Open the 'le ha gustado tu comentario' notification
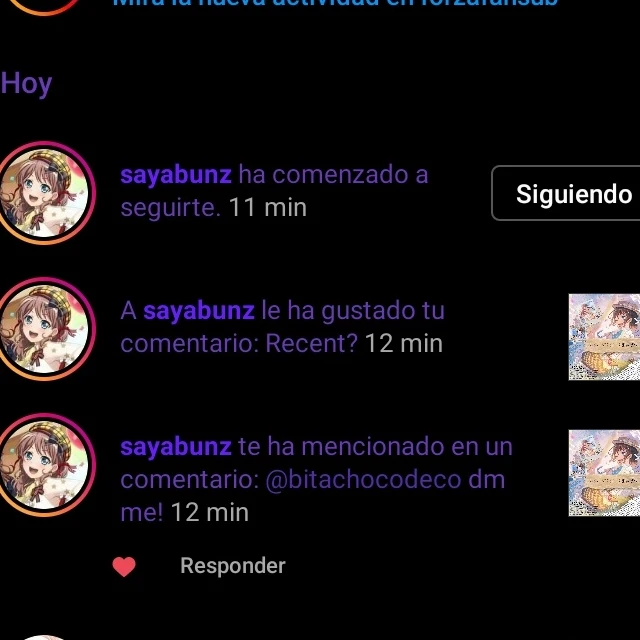 tap(300, 328)
